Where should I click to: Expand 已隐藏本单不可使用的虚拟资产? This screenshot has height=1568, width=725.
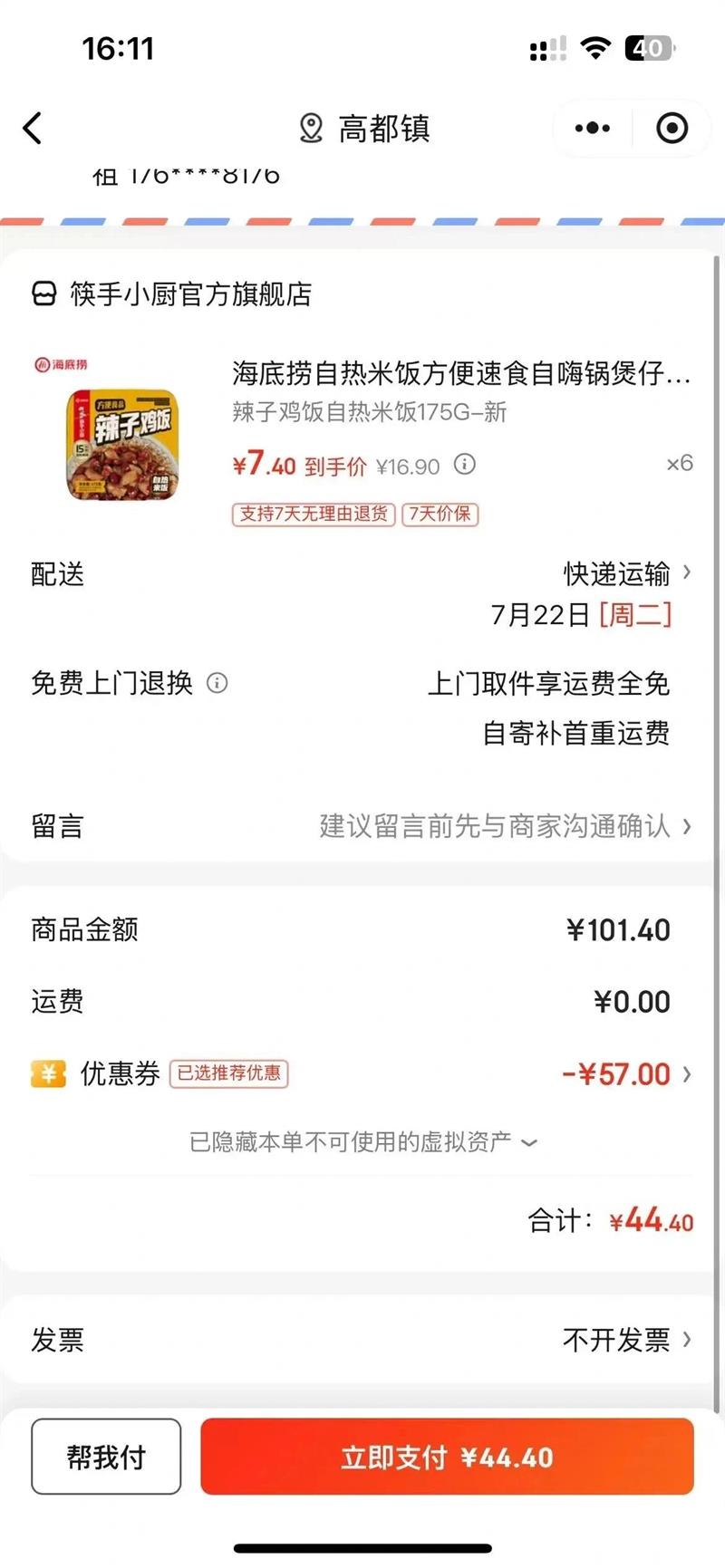click(362, 1142)
